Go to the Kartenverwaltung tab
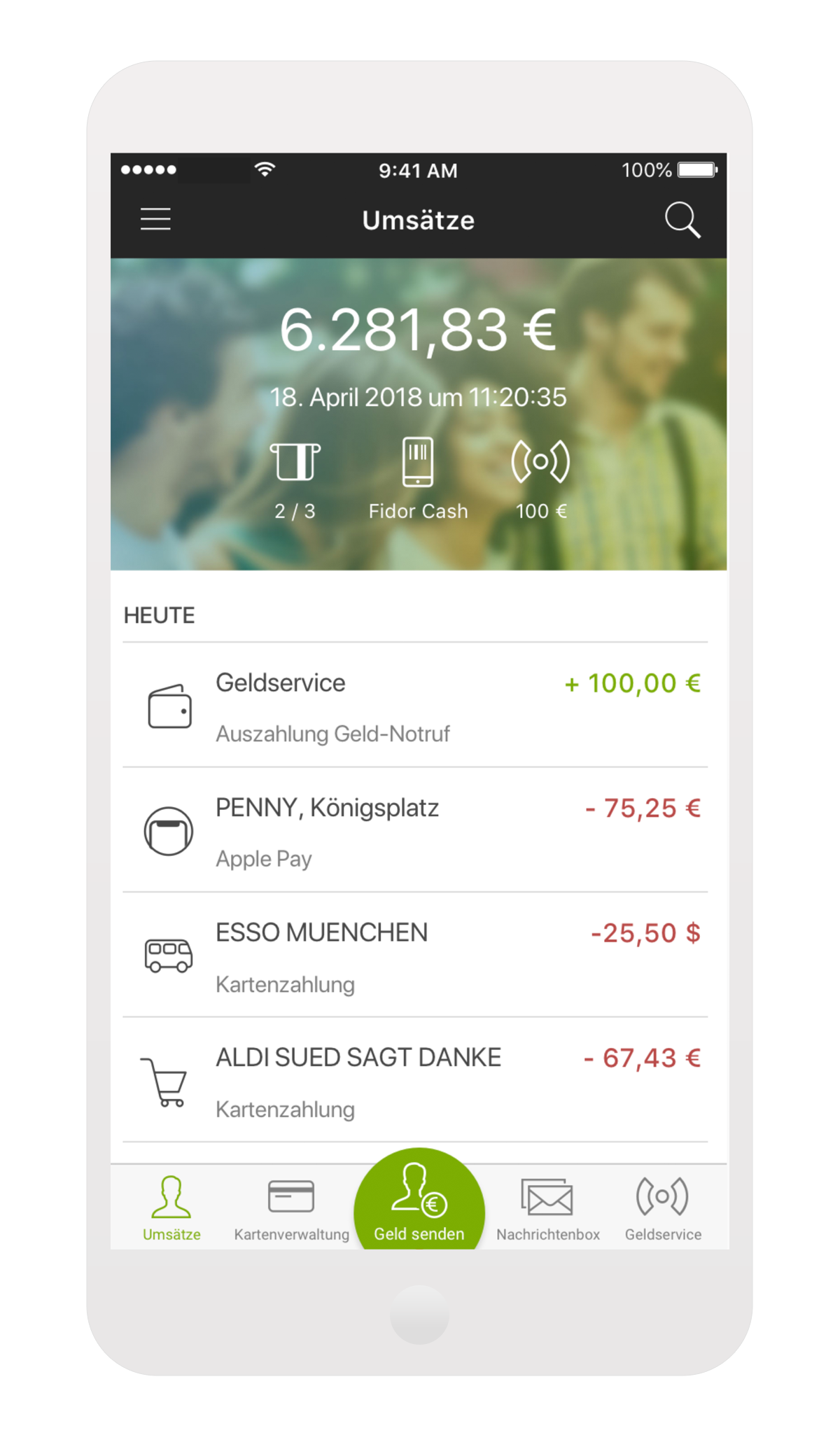The width and height of the screenshot is (840, 1435). coord(291,1208)
